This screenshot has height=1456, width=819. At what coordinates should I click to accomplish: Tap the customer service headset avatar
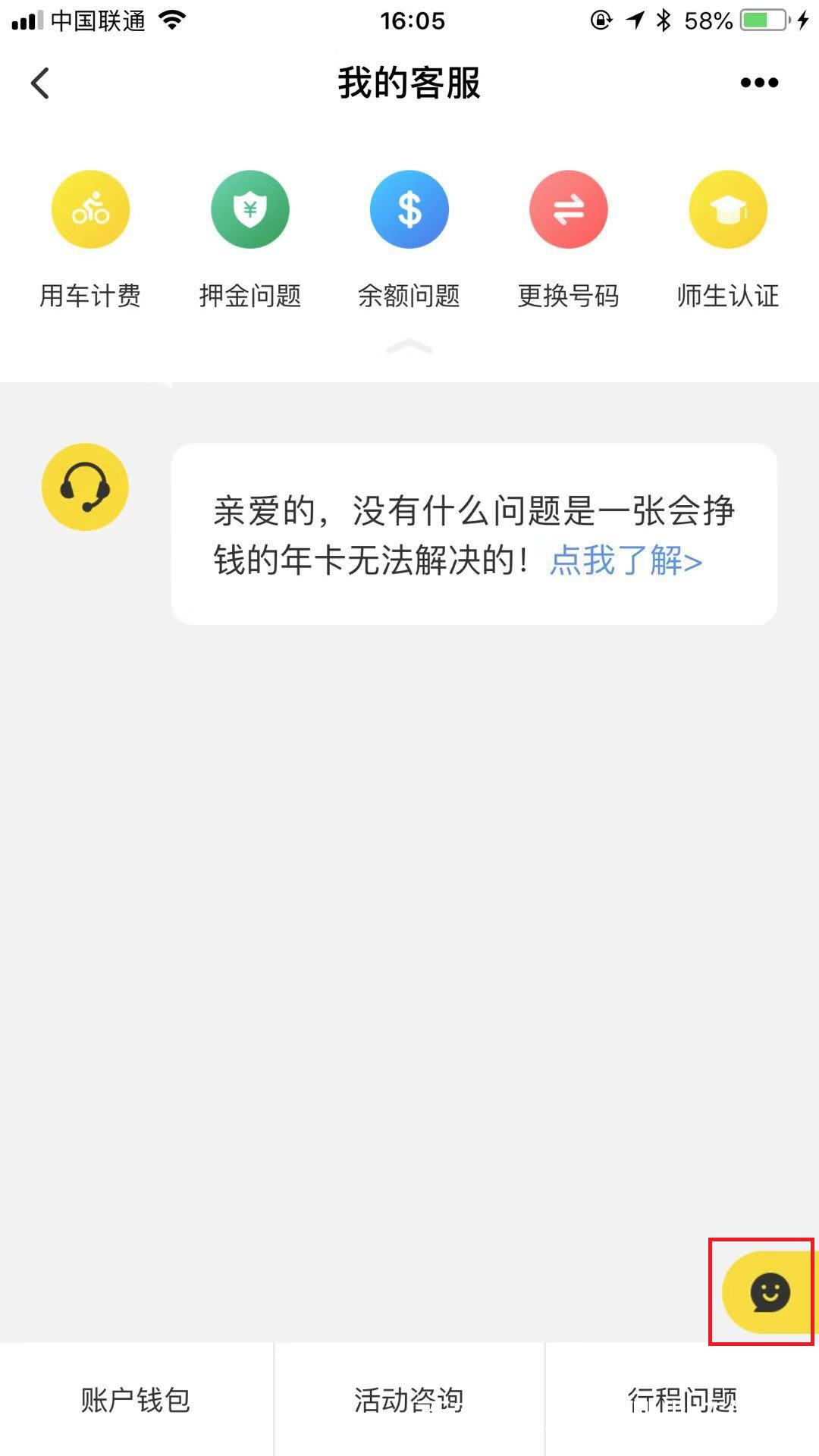(x=85, y=485)
